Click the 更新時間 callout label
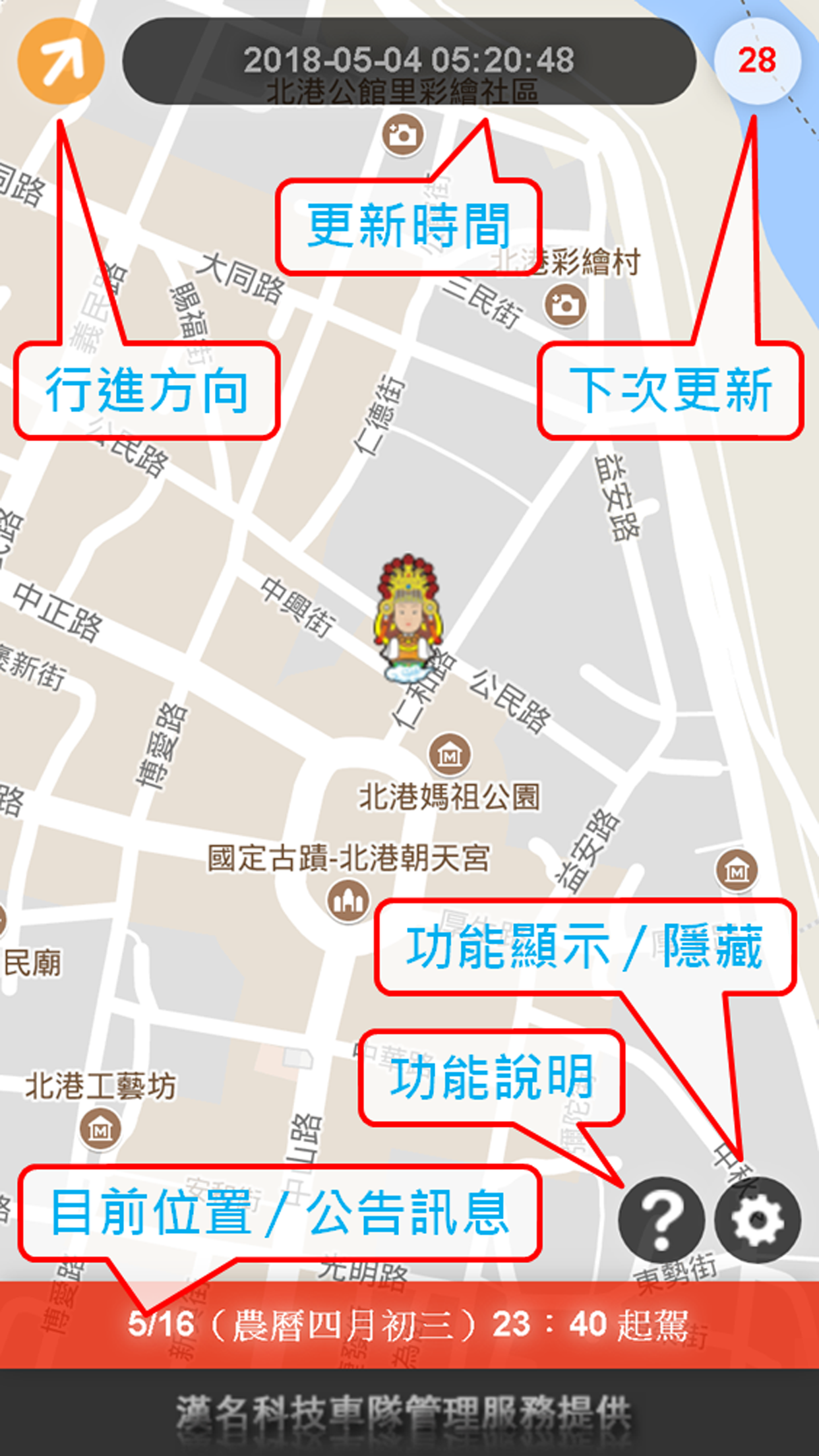The width and height of the screenshot is (819, 1456). (409, 223)
